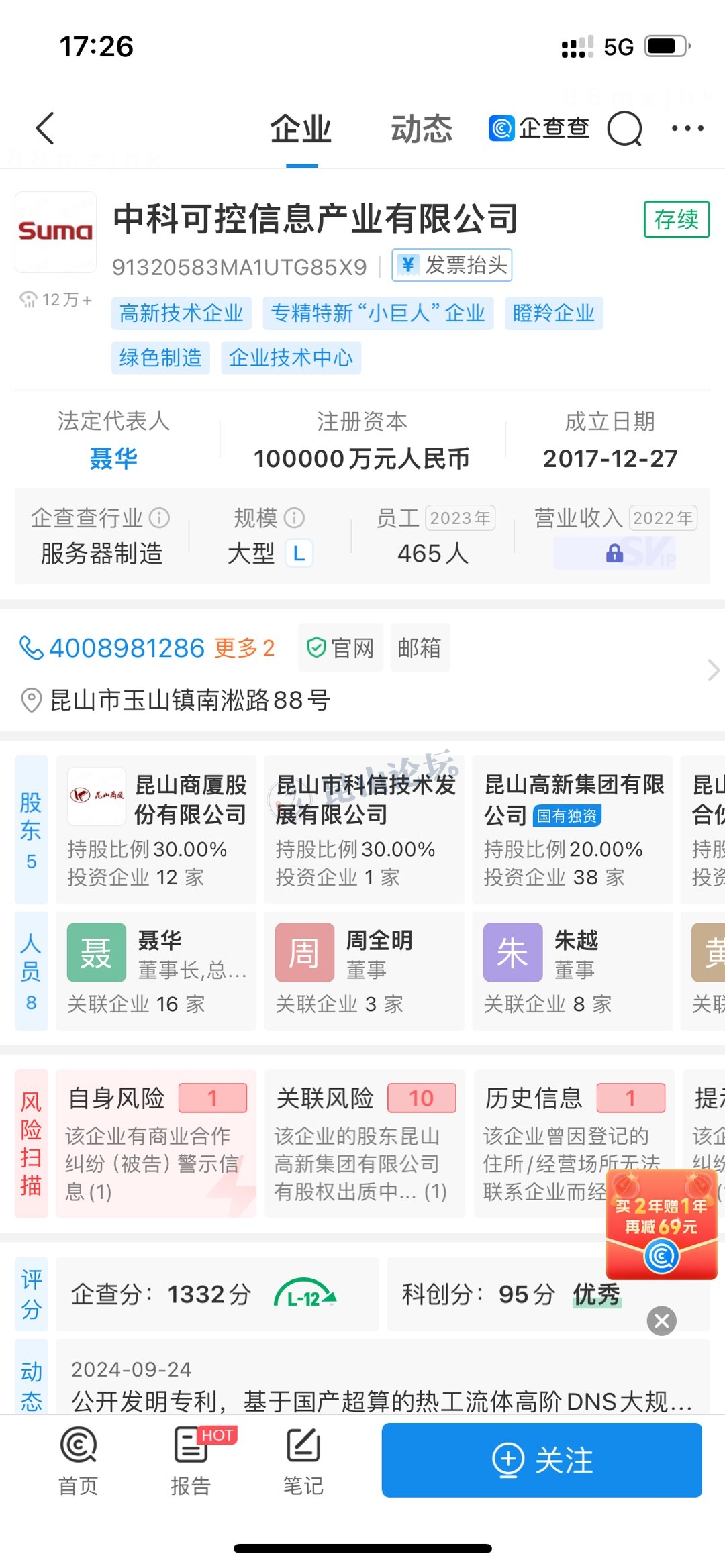The height and width of the screenshot is (1568, 725).
Task: Open the 官网 website chip
Action: click(340, 648)
